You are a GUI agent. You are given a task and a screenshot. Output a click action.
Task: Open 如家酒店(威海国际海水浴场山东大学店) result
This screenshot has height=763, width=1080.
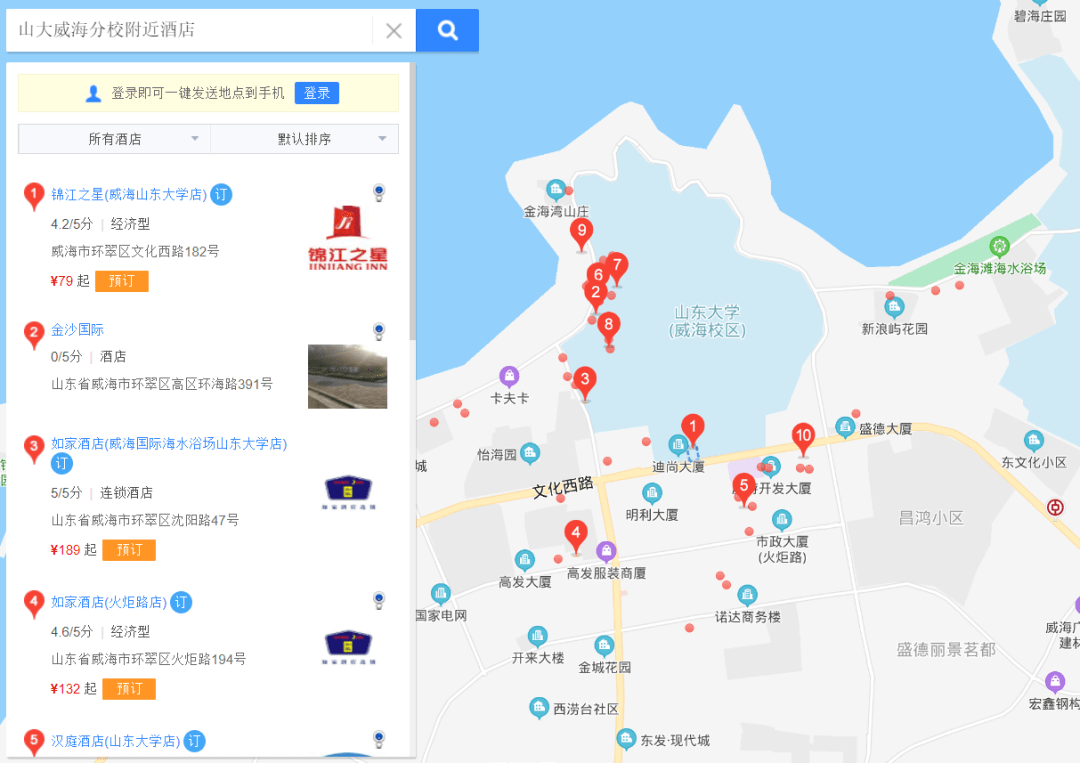click(x=168, y=443)
